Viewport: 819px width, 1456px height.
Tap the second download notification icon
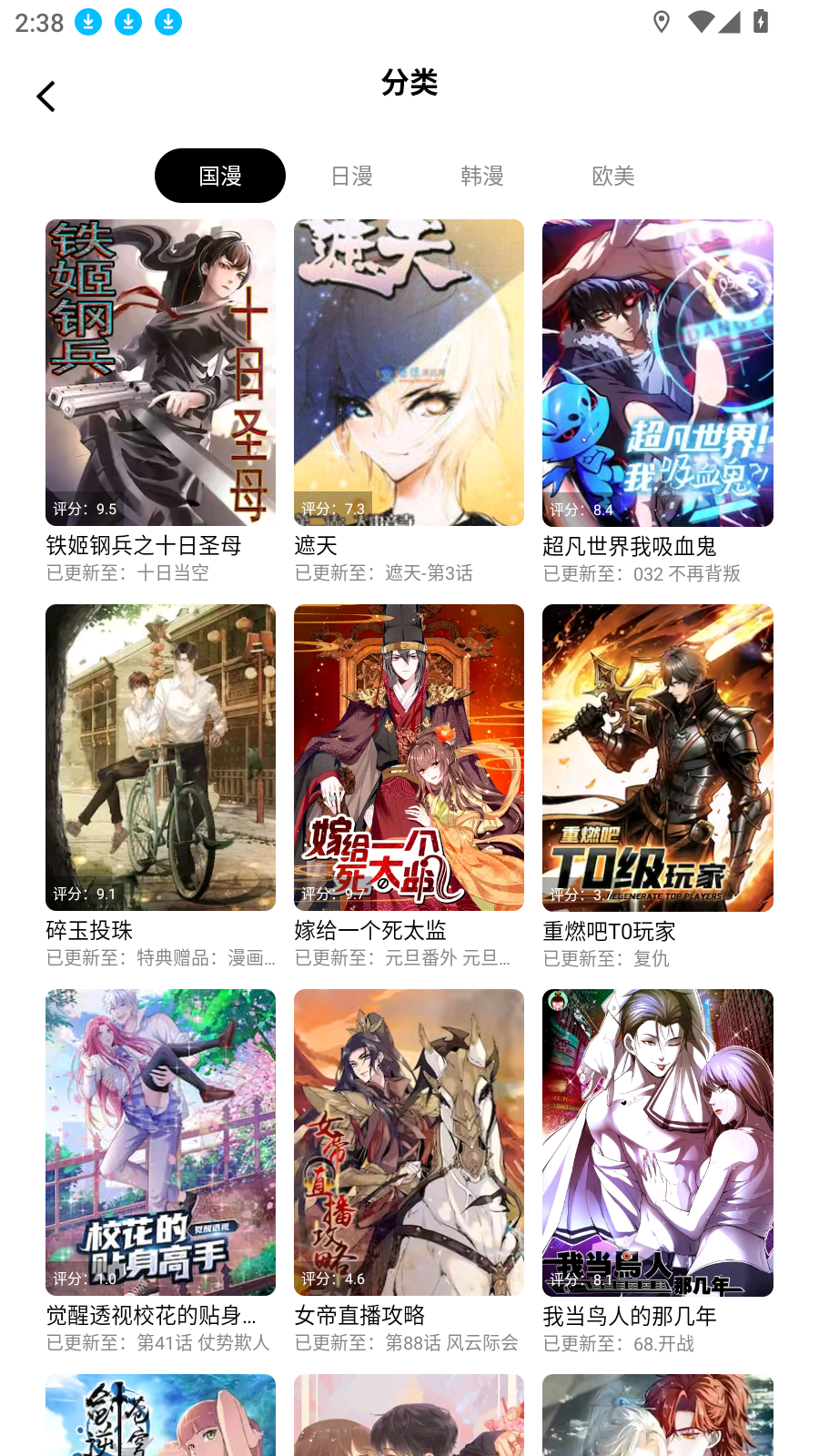(x=128, y=22)
